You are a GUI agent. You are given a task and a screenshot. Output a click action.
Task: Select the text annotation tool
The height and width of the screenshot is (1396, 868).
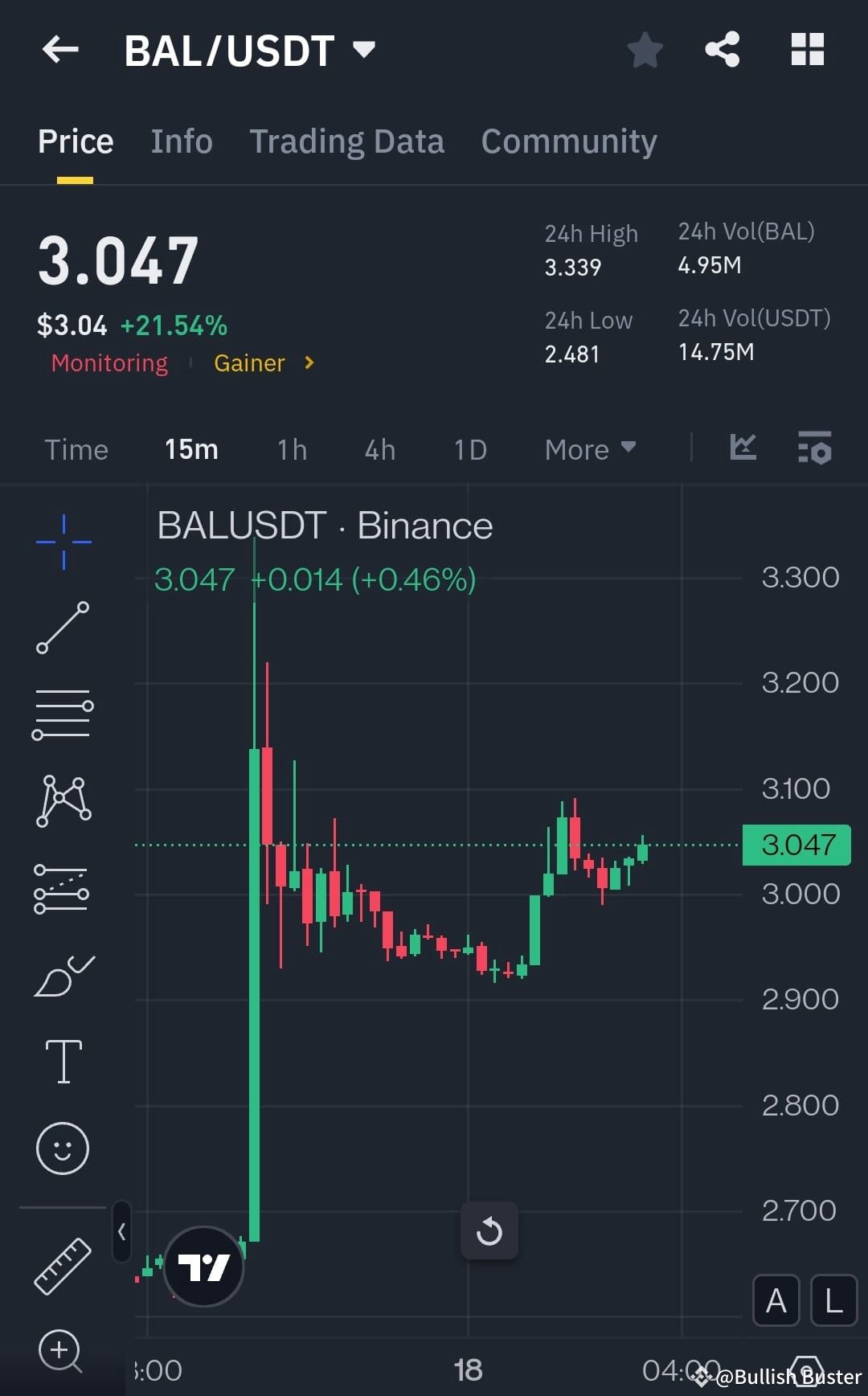click(63, 1061)
